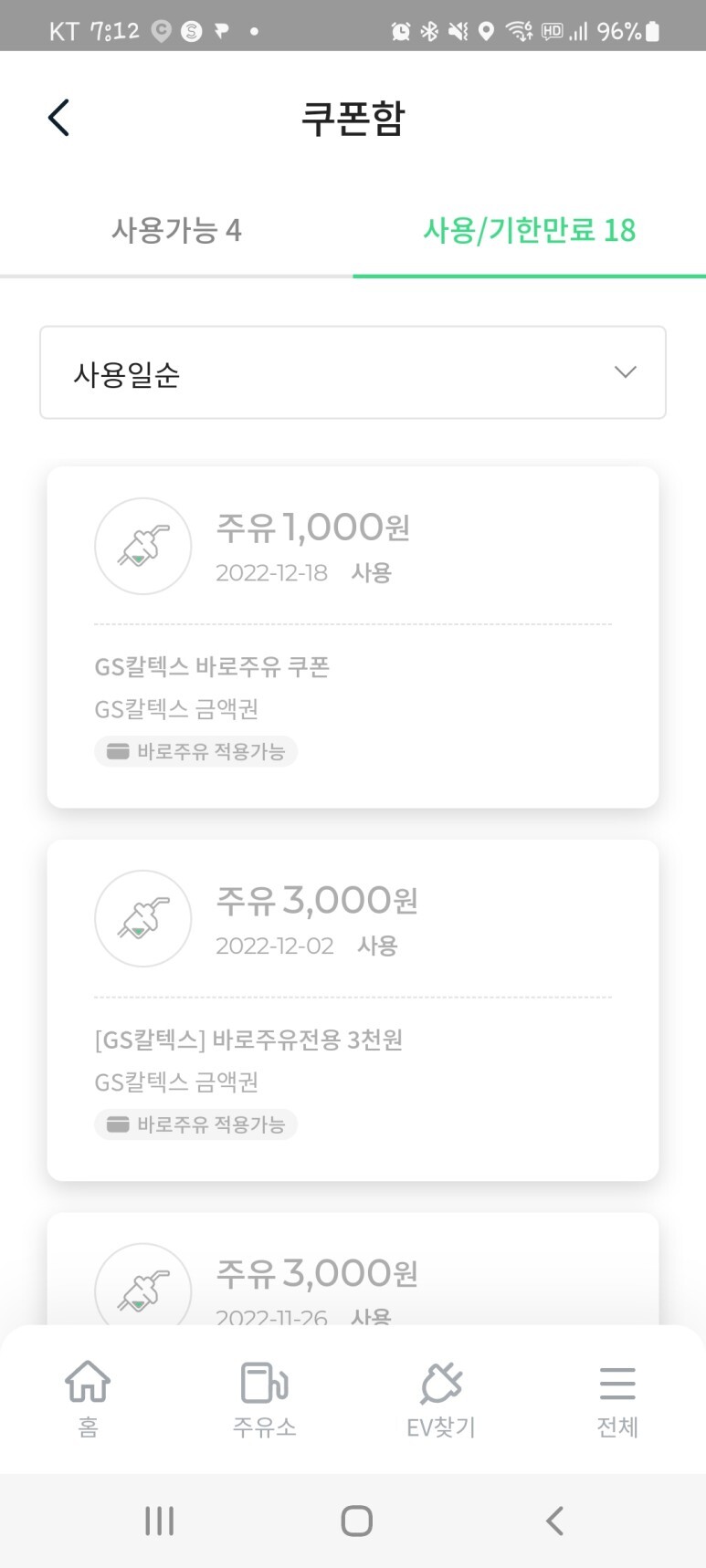Open the 전체 menu tab
This screenshot has height=1568, width=706.
coord(617,1399)
